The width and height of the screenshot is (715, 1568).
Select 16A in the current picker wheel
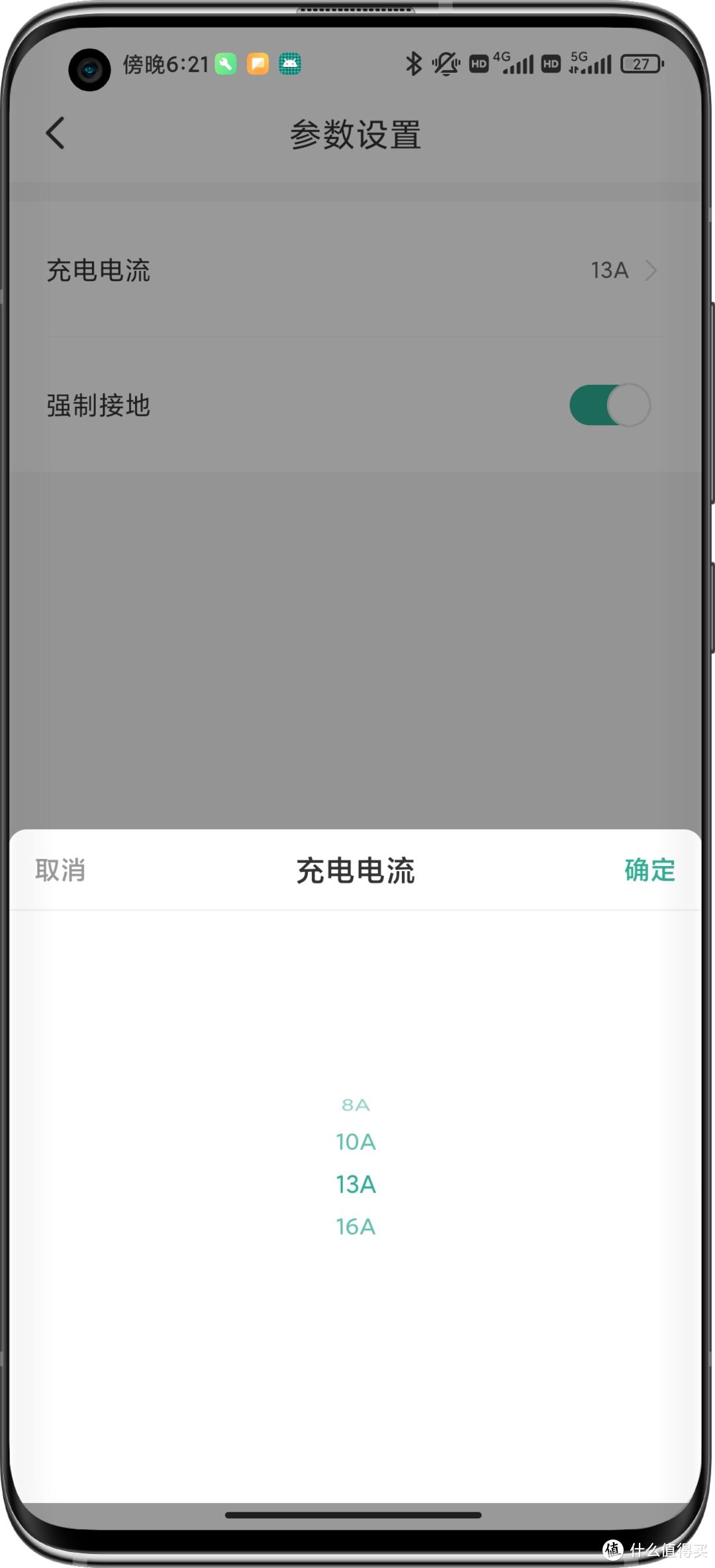pos(356,1227)
